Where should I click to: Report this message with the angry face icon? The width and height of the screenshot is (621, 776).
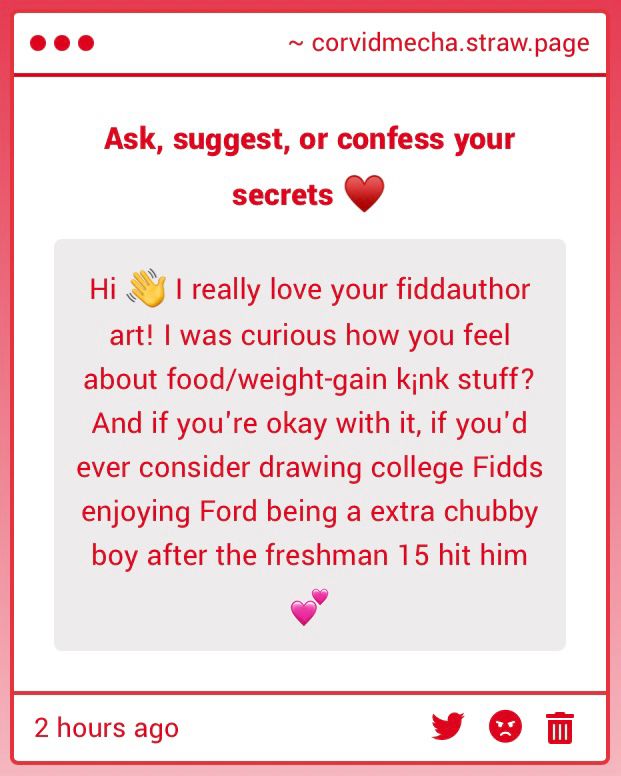(x=505, y=726)
